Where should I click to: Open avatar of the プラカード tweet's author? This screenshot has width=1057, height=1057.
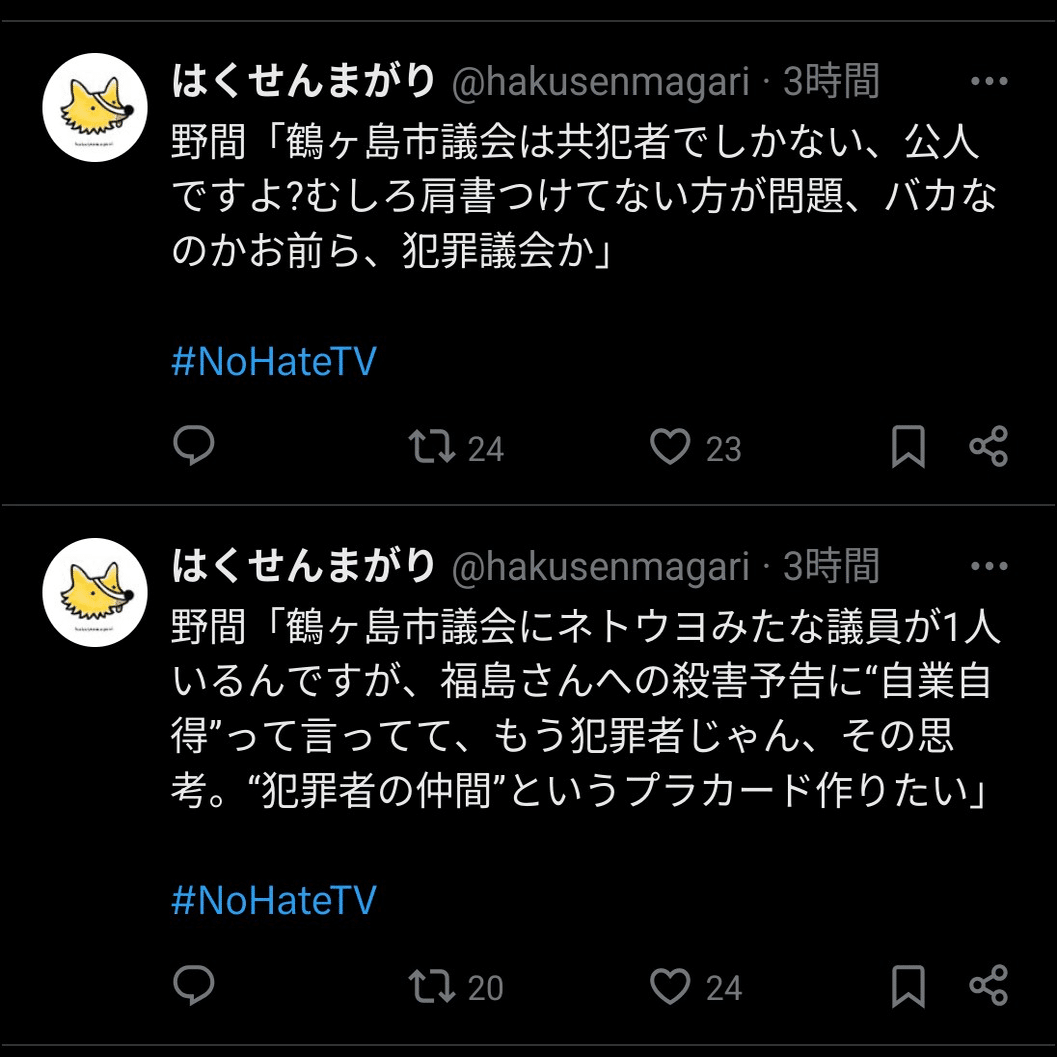point(95,592)
